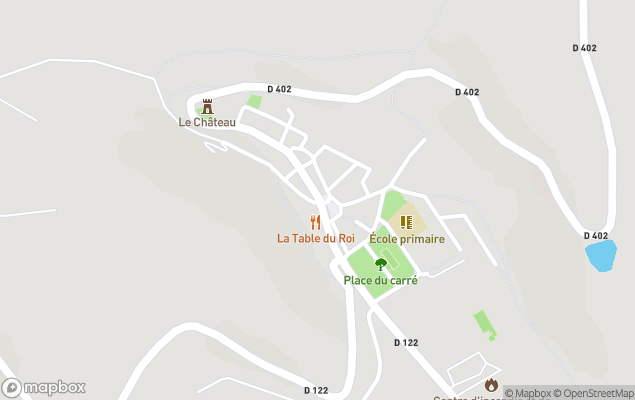The image size is (635, 400).
Task: Tap the Le Château castle marker
Action: point(208,105)
